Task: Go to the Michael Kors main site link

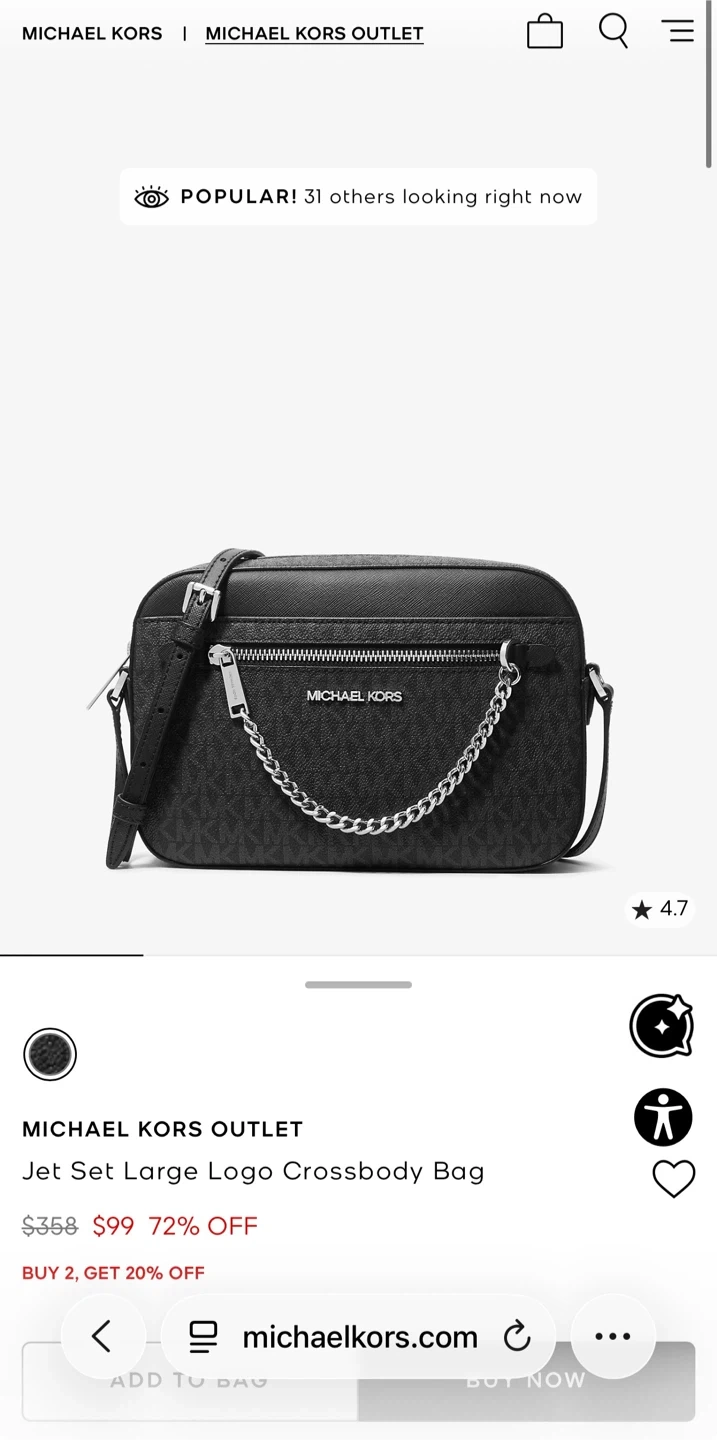Action: tap(92, 33)
